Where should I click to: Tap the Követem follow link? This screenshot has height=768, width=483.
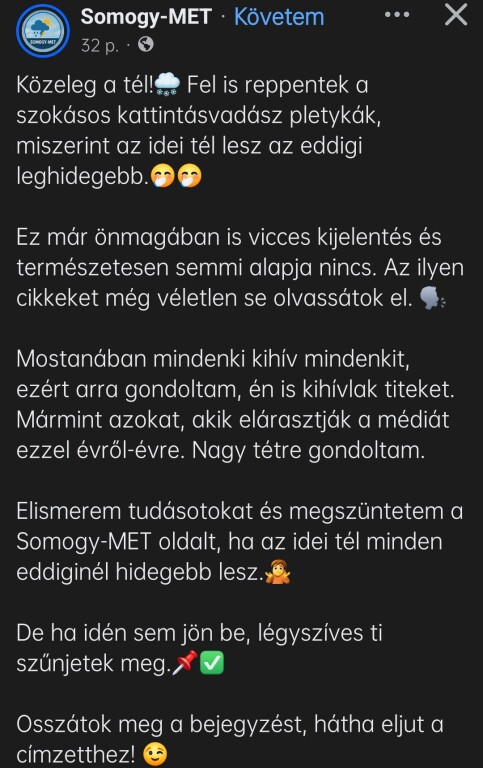click(x=279, y=17)
